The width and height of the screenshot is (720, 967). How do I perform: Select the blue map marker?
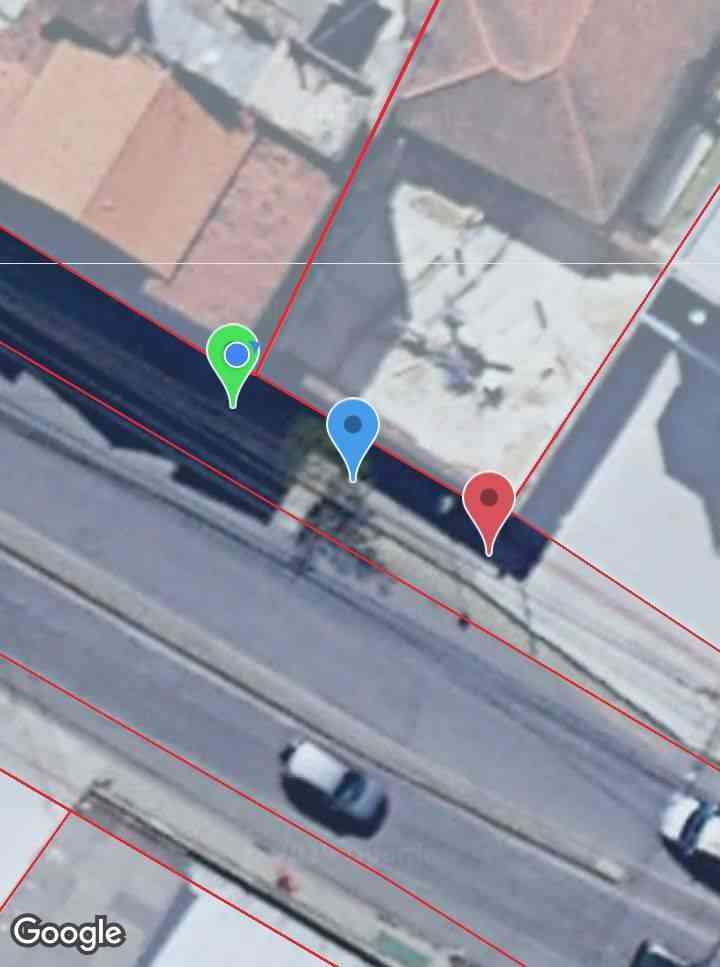[352, 428]
